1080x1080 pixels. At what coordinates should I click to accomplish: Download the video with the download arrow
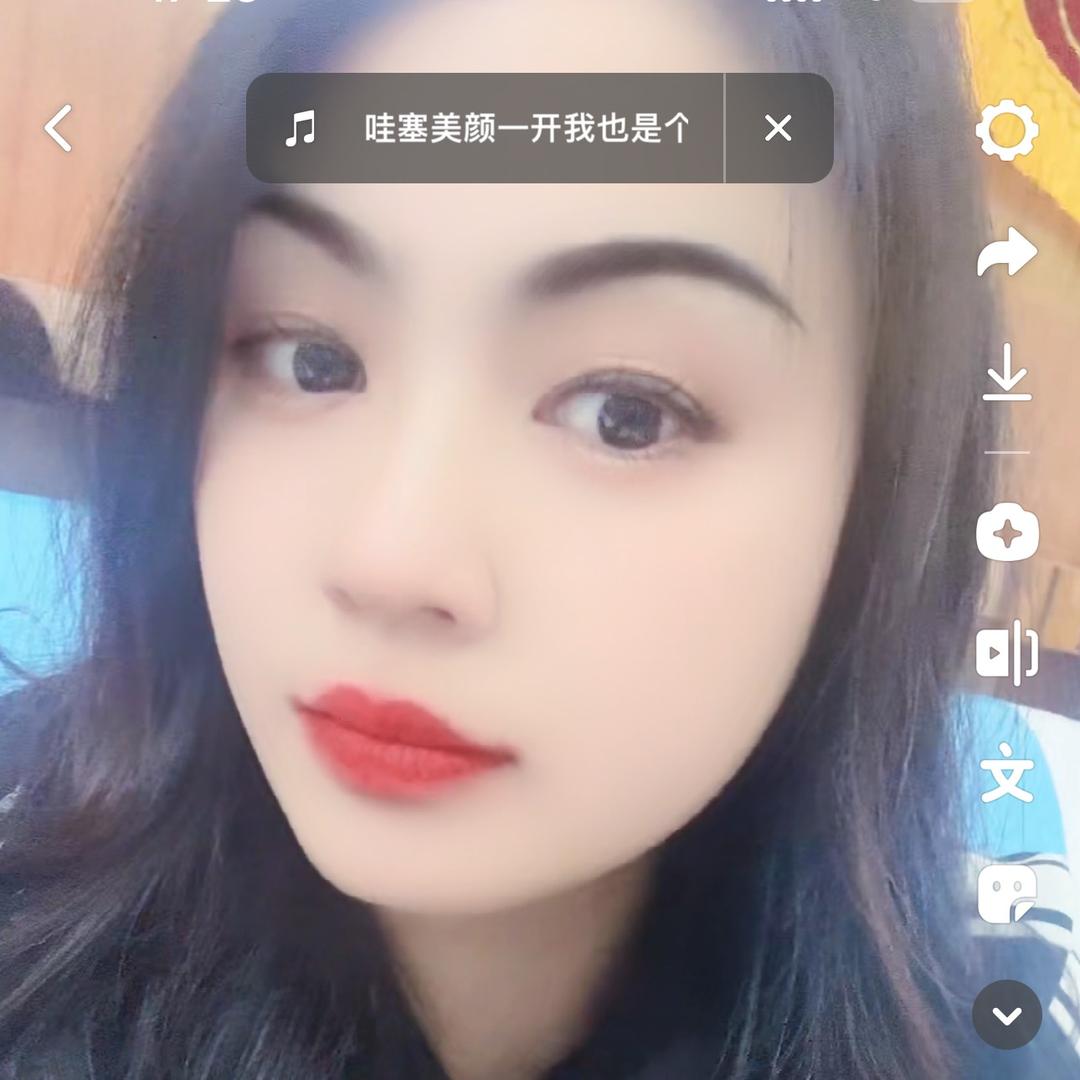[x=1007, y=371]
